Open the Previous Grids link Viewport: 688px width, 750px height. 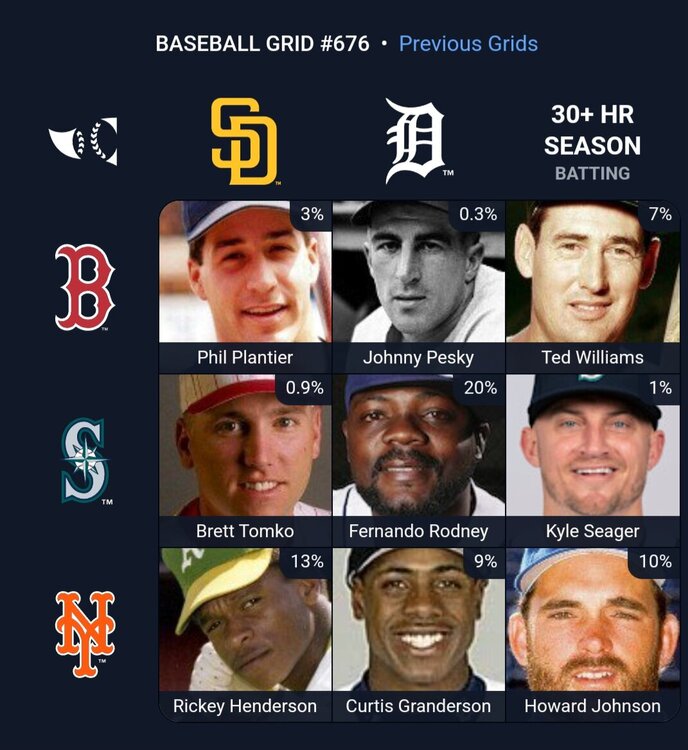pos(468,44)
